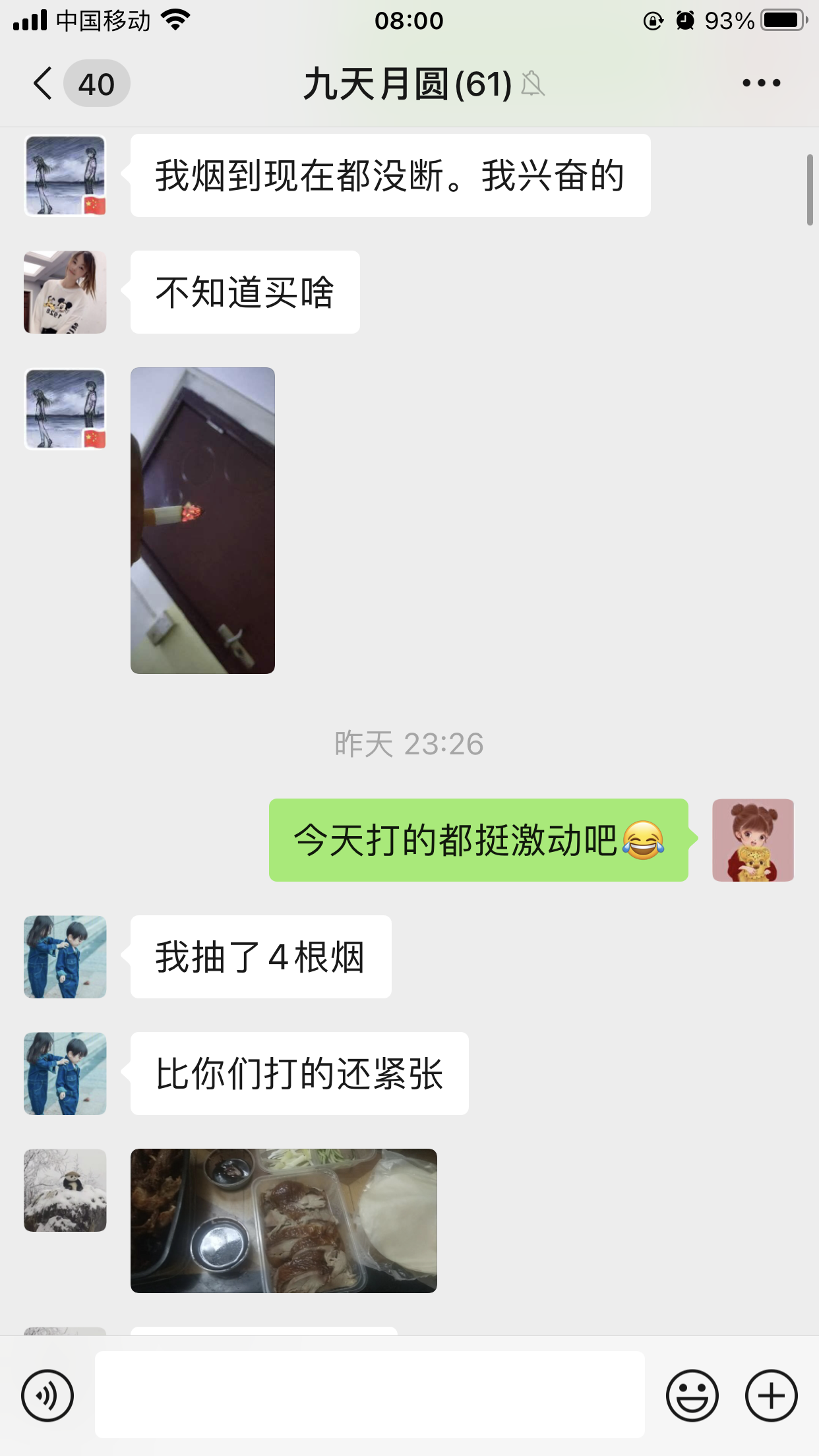Open avatar of the food photo sender

point(65,1190)
